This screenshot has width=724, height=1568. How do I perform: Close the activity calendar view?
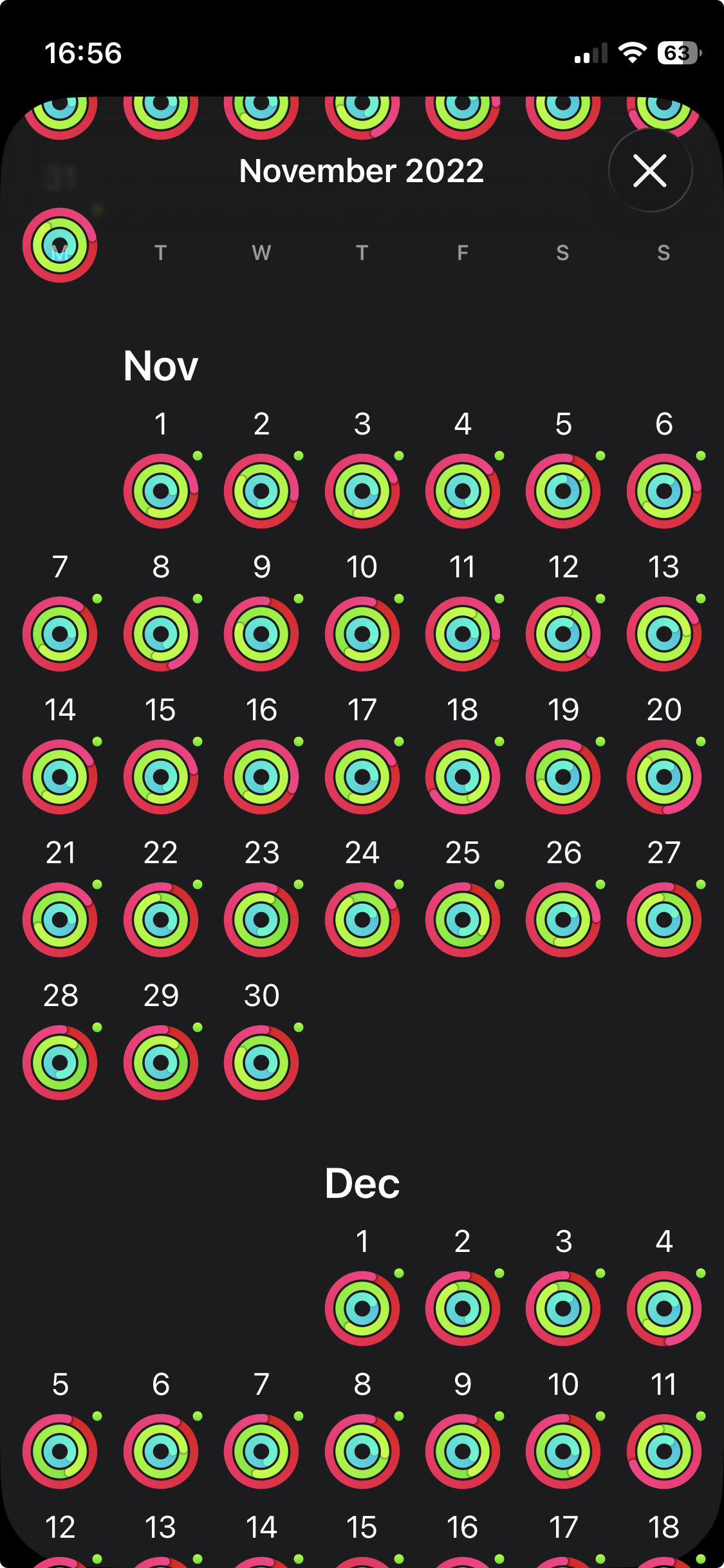pyautogui.click(x=650, y=171)
